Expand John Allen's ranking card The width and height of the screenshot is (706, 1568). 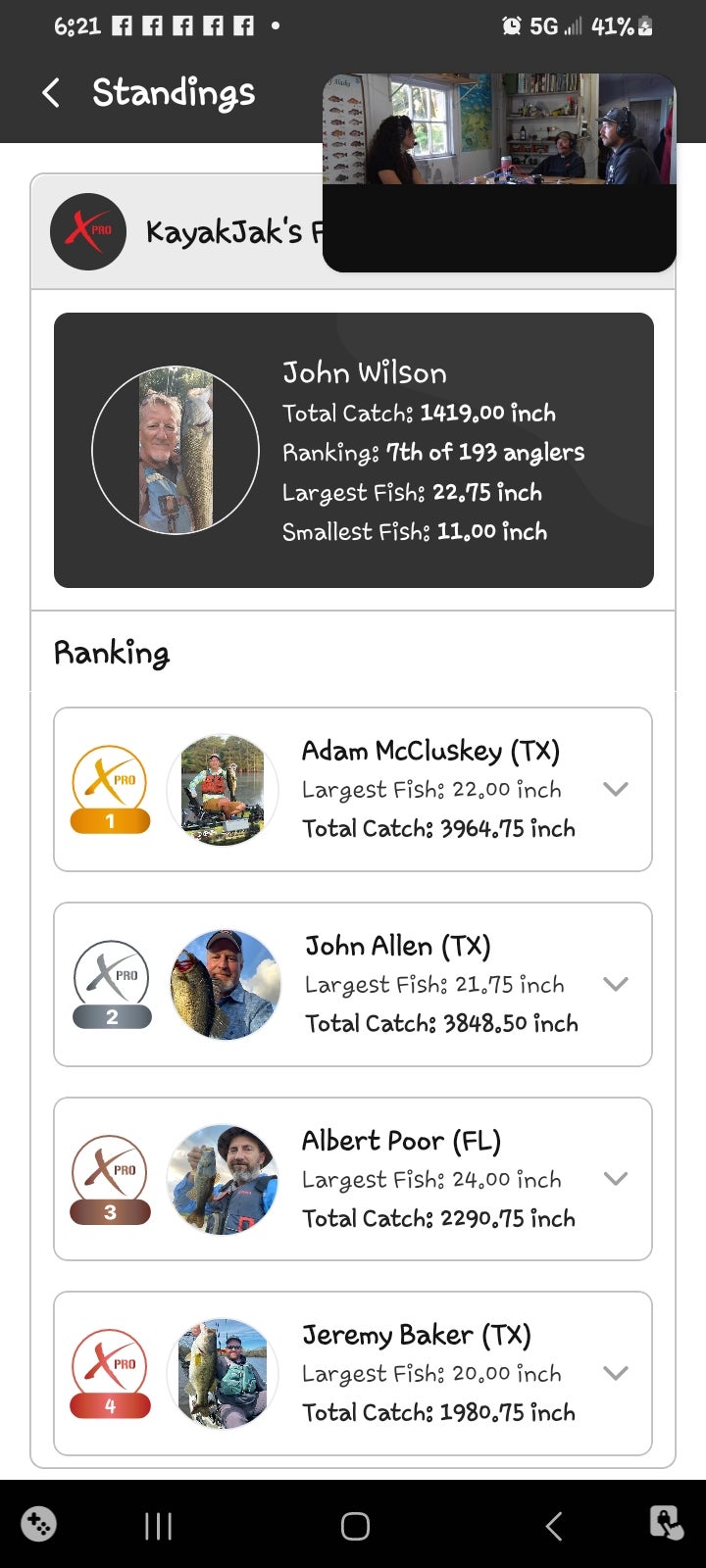point(615,984)
